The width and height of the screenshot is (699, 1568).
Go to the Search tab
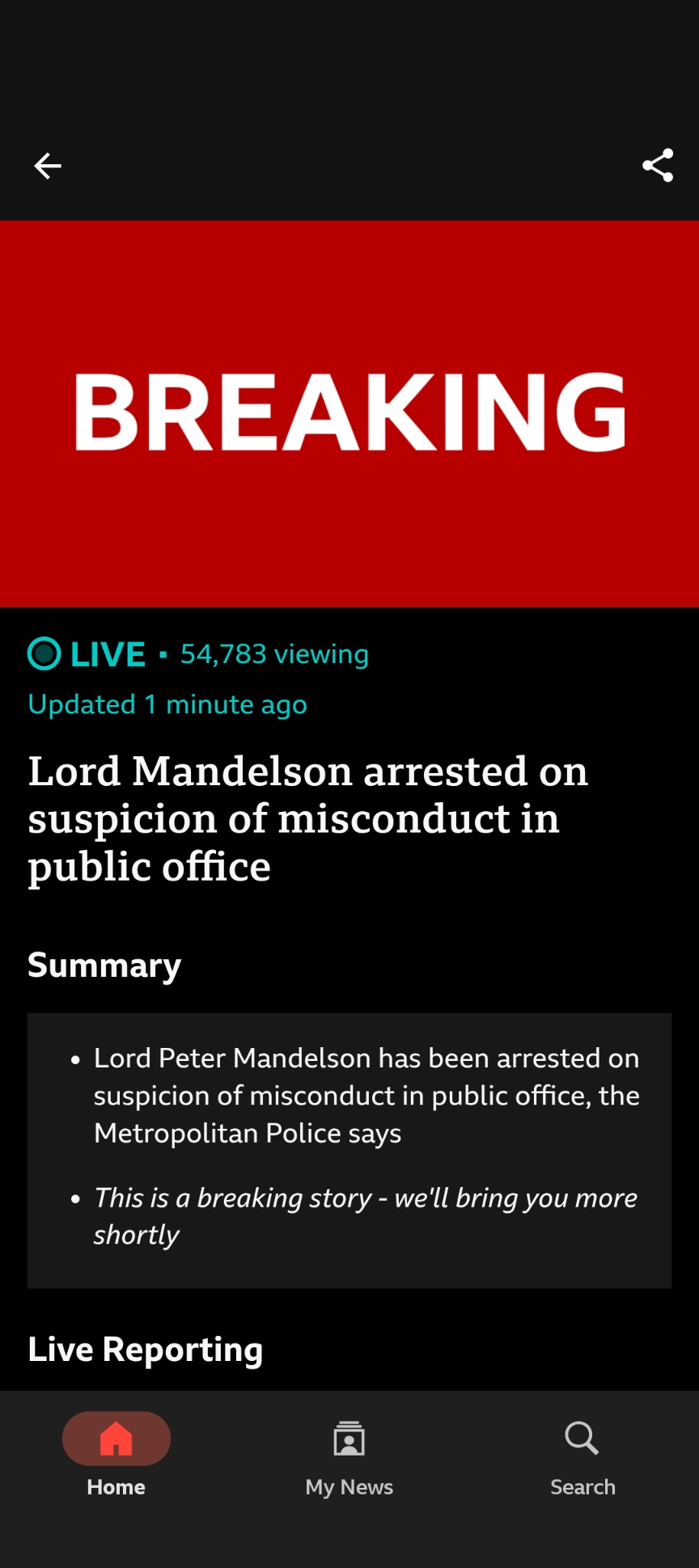582,1455
